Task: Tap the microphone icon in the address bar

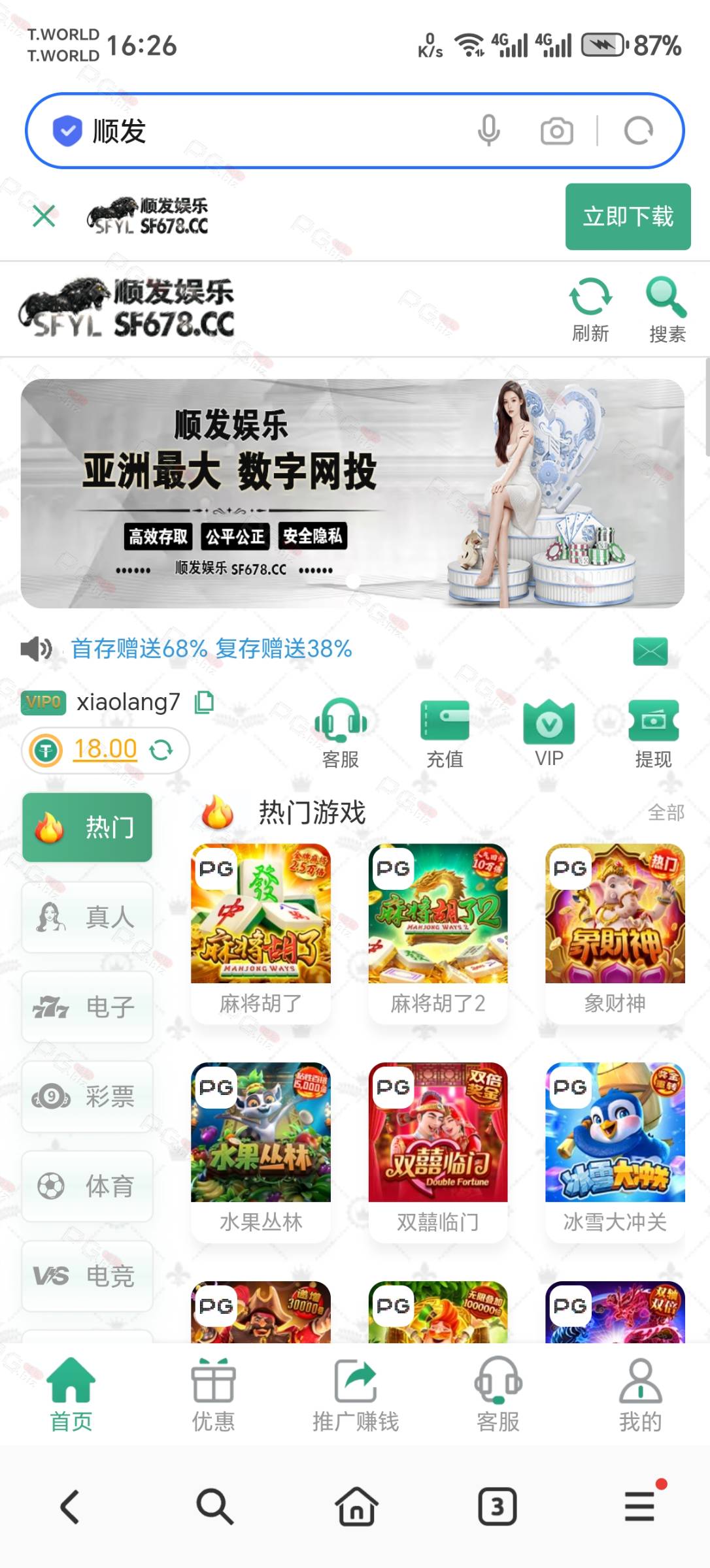Action: tap(488, 131)
